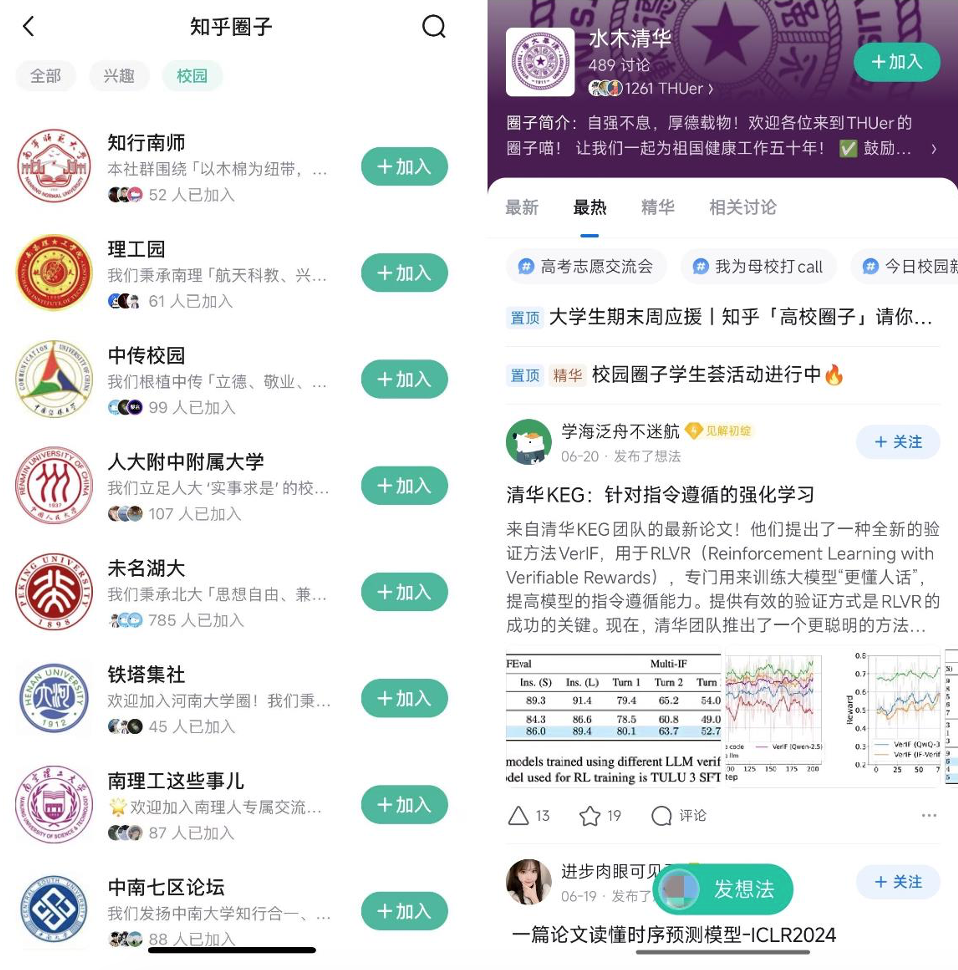958x970 pixels.
Task: Open search in 知乎圈子
Action: pos(433,27)
